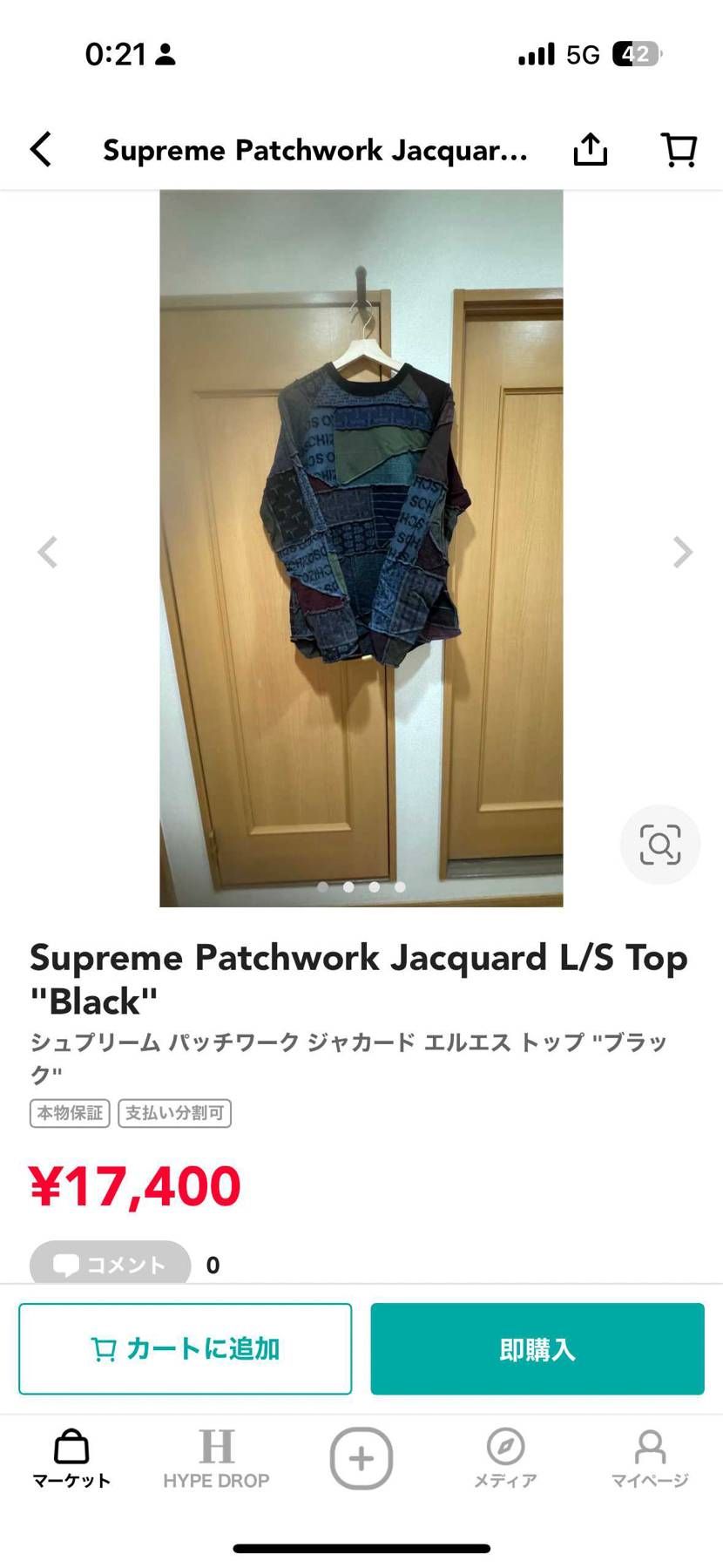The image size is (723, 1568).
Task: Tap the share icon at the top
Action: (591, 149)
